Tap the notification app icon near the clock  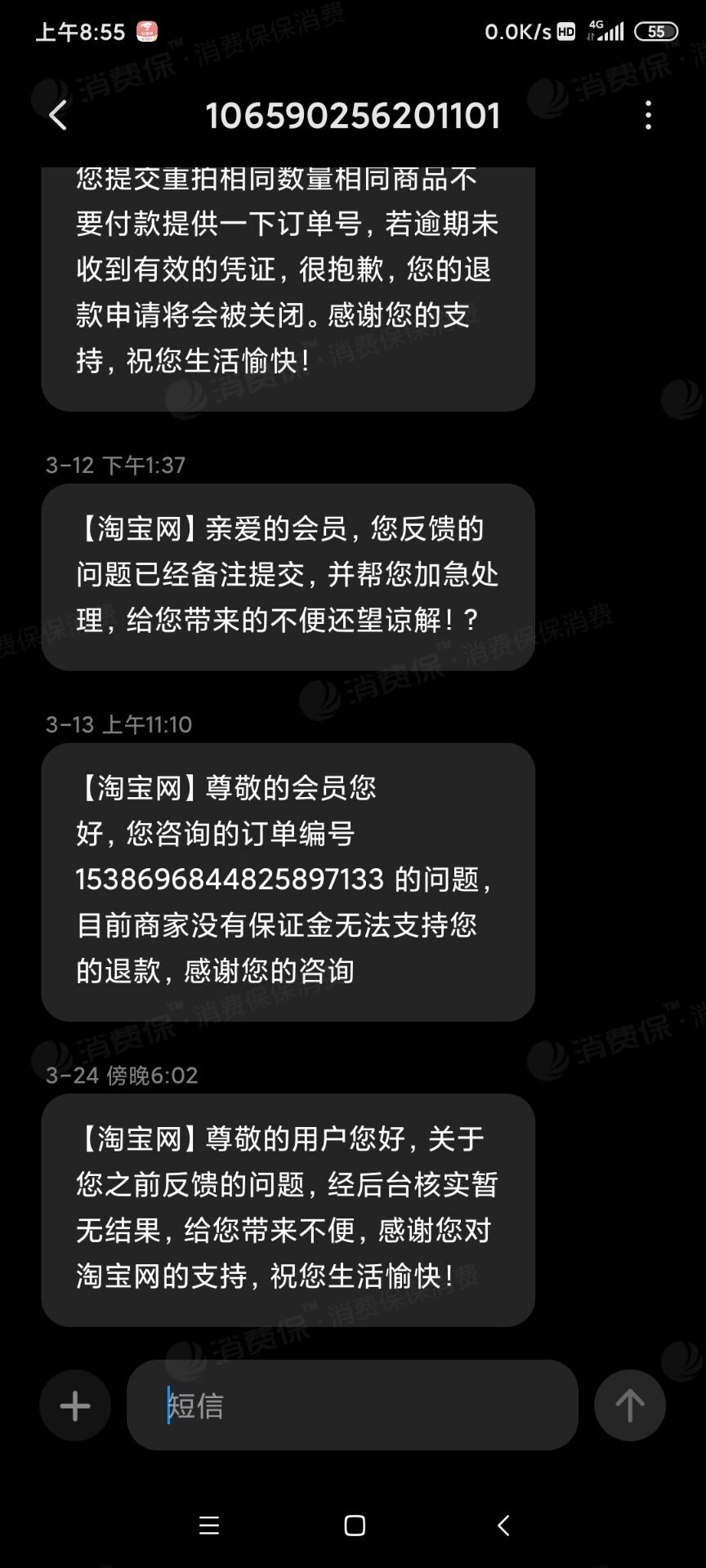click(147, 31)
